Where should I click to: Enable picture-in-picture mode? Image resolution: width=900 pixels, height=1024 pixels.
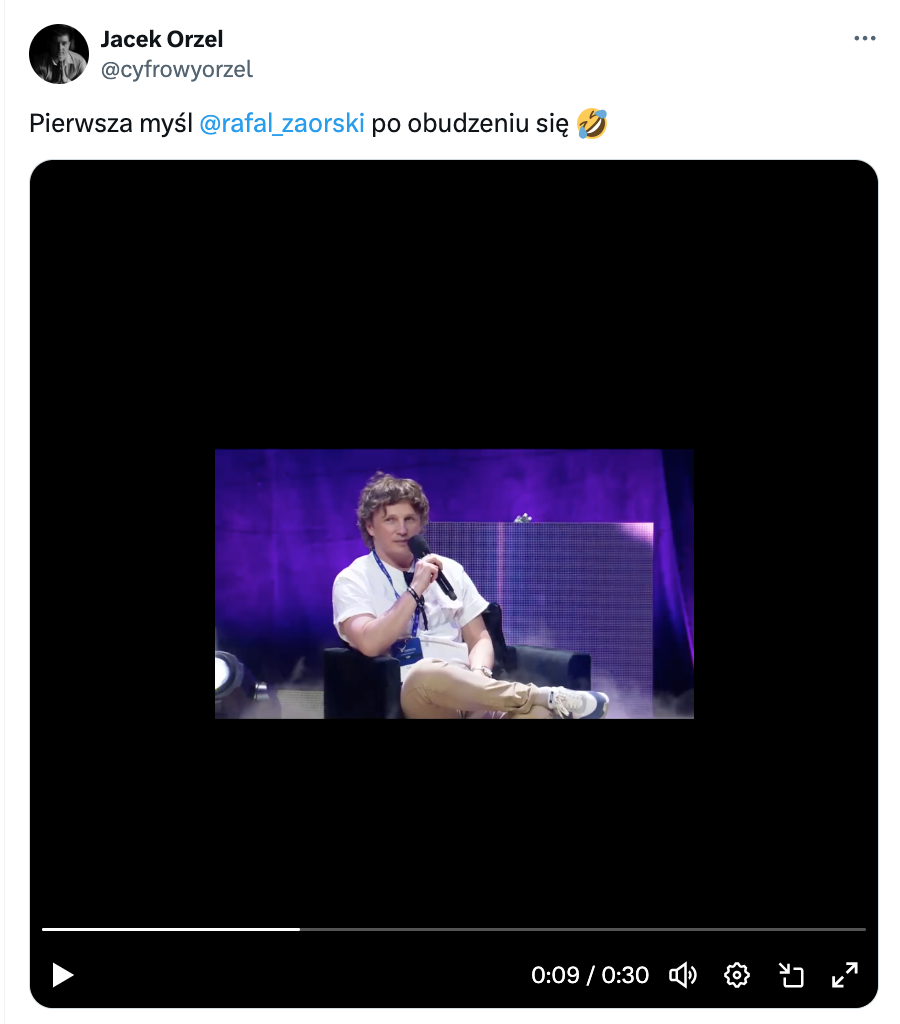click(791, 975)
